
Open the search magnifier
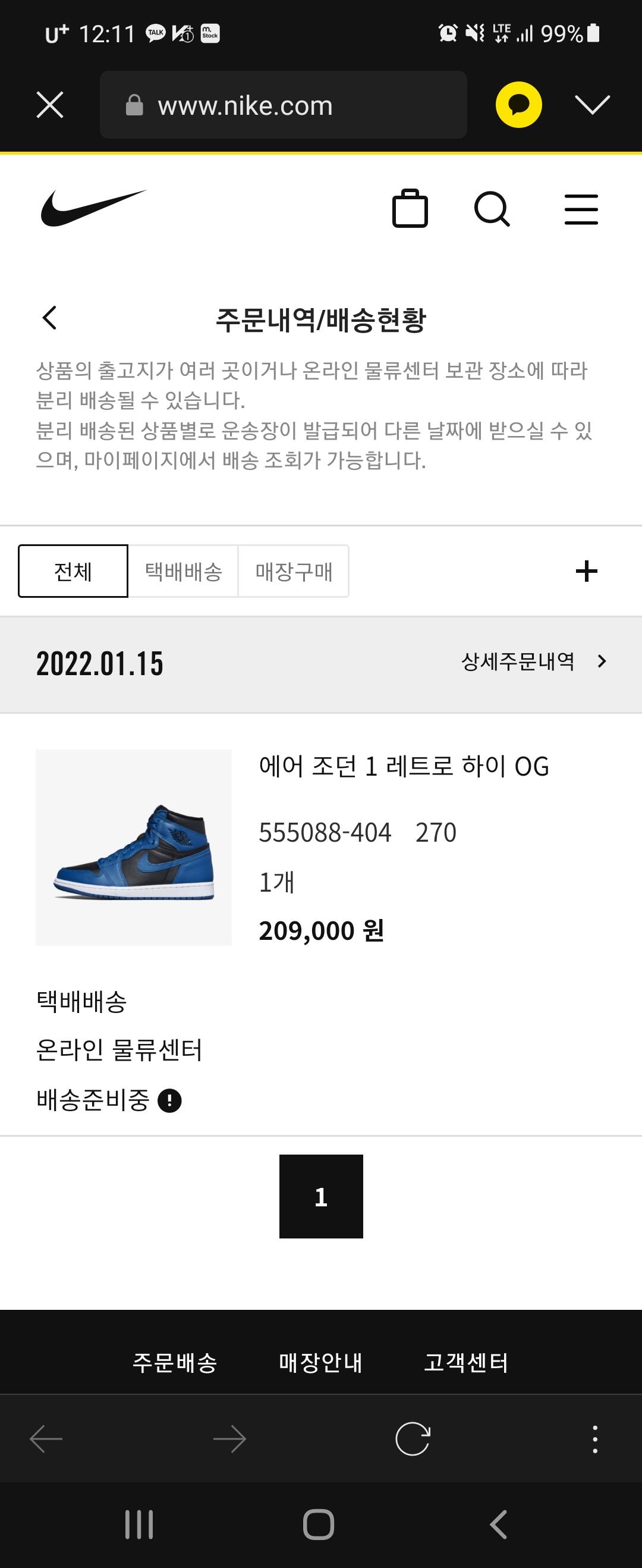pyautogui.click(x=492, y=209)
